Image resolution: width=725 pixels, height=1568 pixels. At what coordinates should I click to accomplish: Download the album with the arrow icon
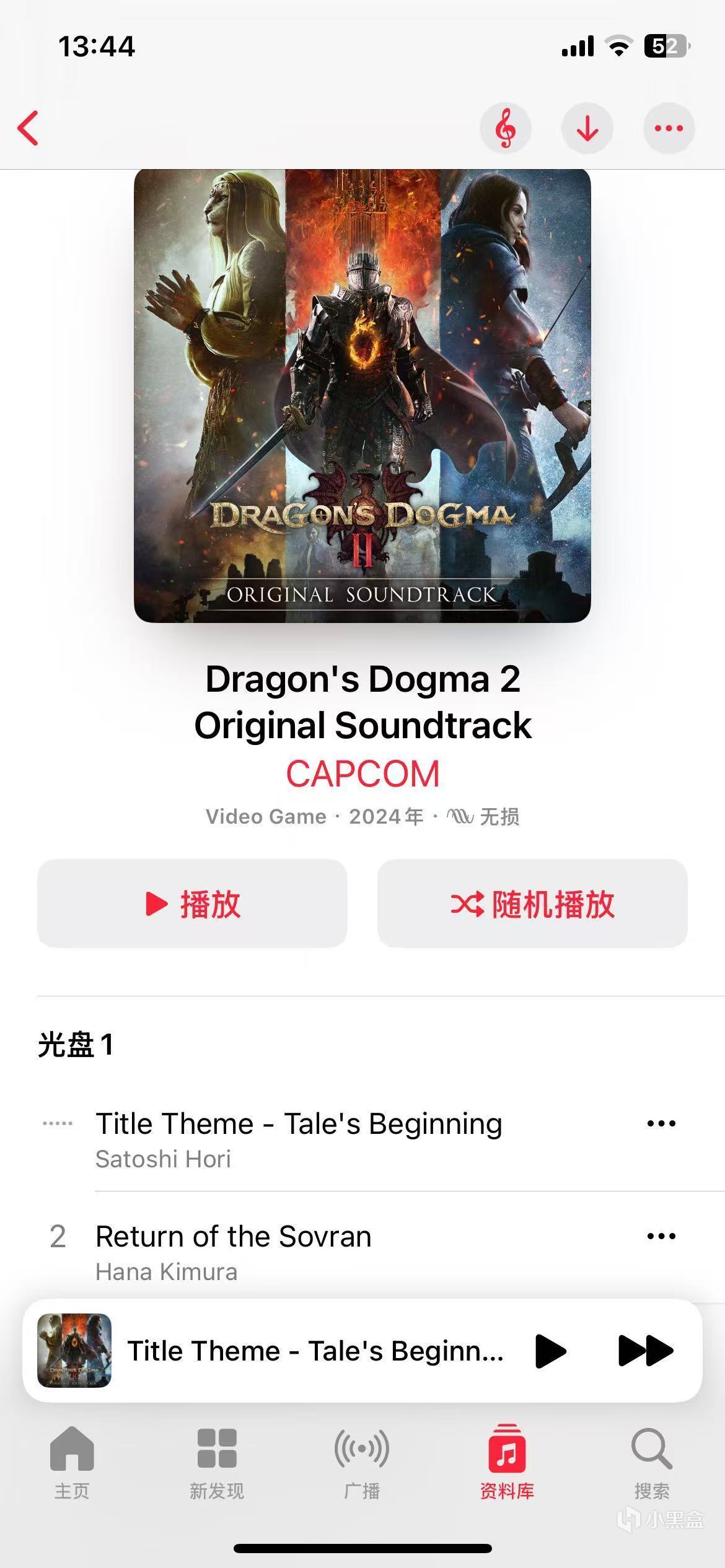[587, 128]
